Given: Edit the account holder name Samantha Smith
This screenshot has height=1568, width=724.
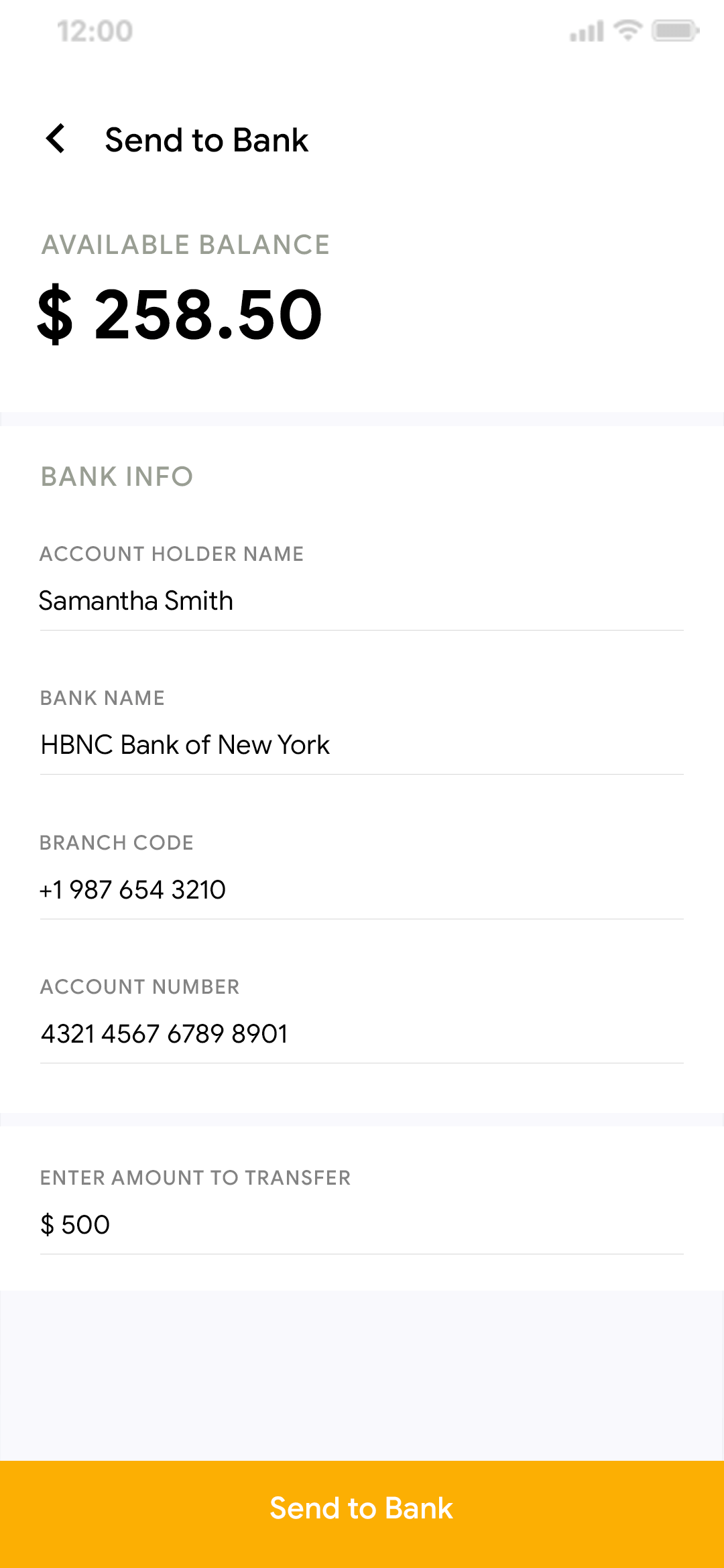Looking at the screenshot, I should point(136,601).
